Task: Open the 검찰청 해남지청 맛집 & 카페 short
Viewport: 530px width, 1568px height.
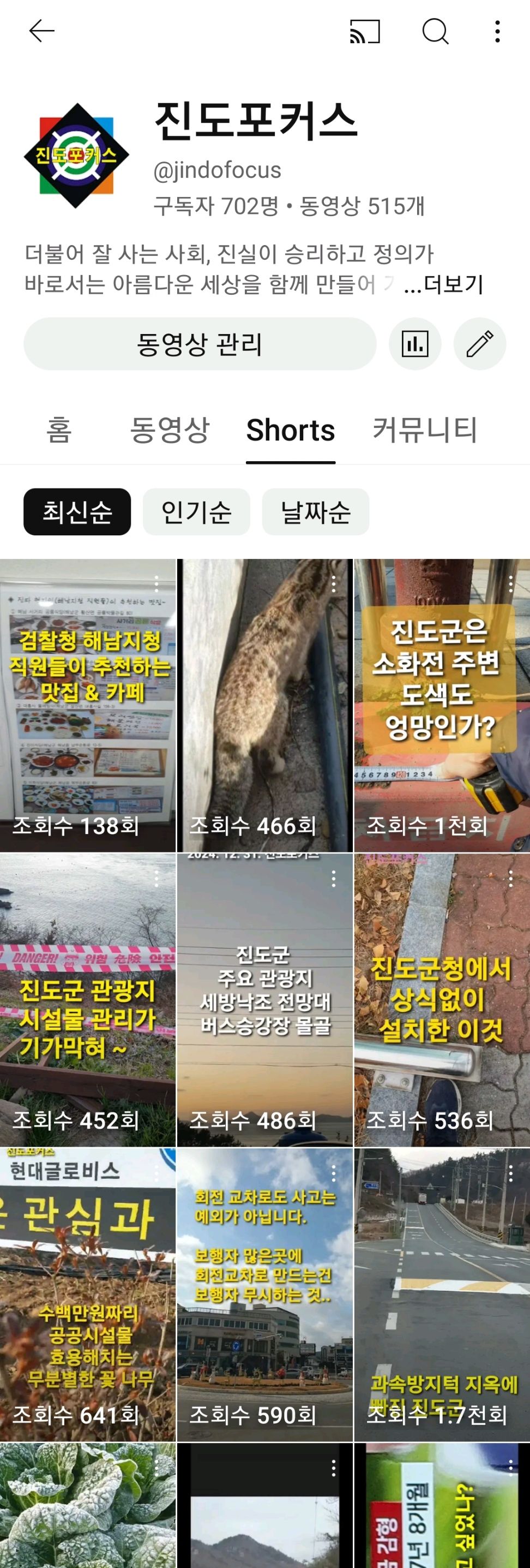Action: 88,706
